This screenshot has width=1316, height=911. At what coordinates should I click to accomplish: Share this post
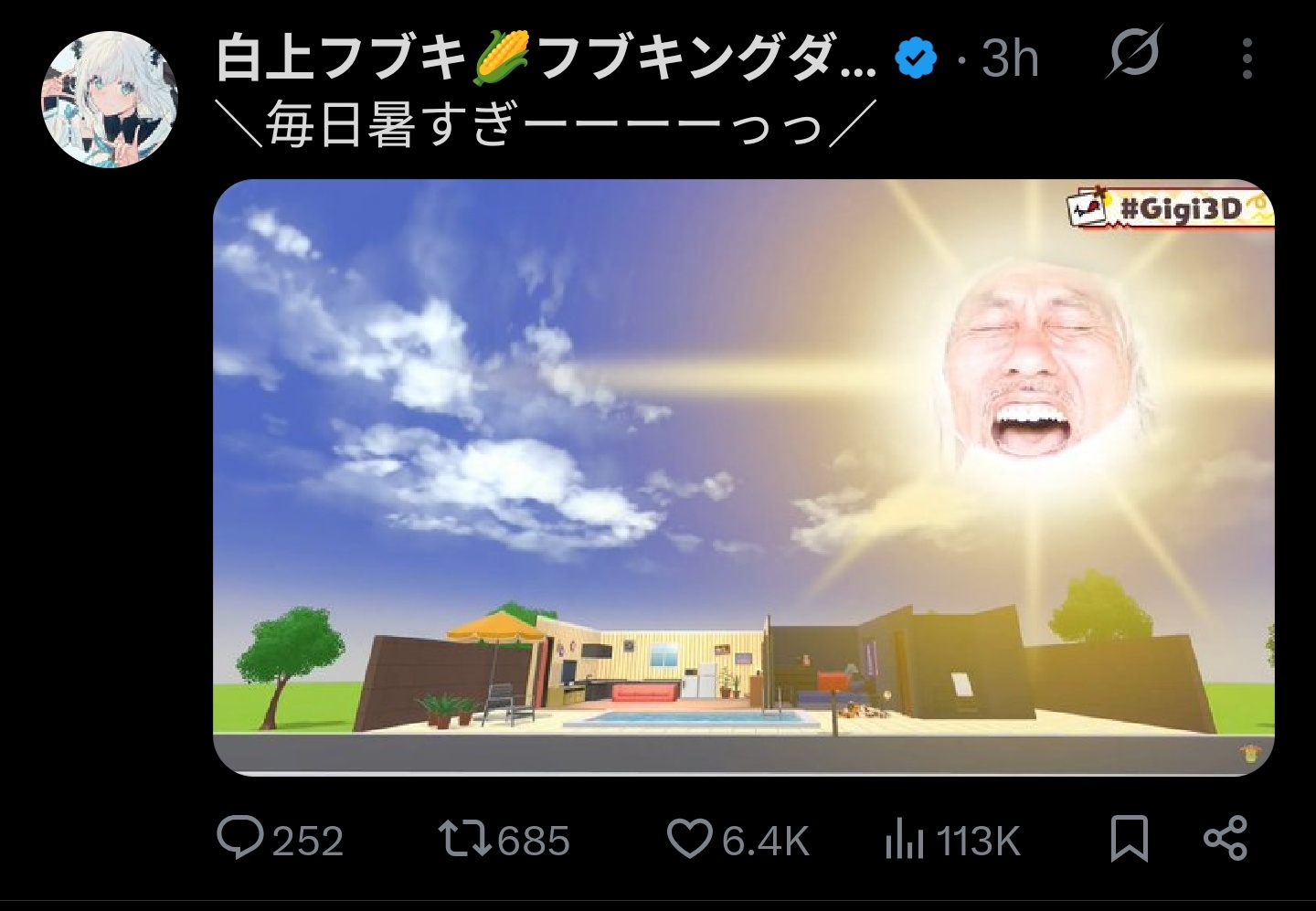1225,839
